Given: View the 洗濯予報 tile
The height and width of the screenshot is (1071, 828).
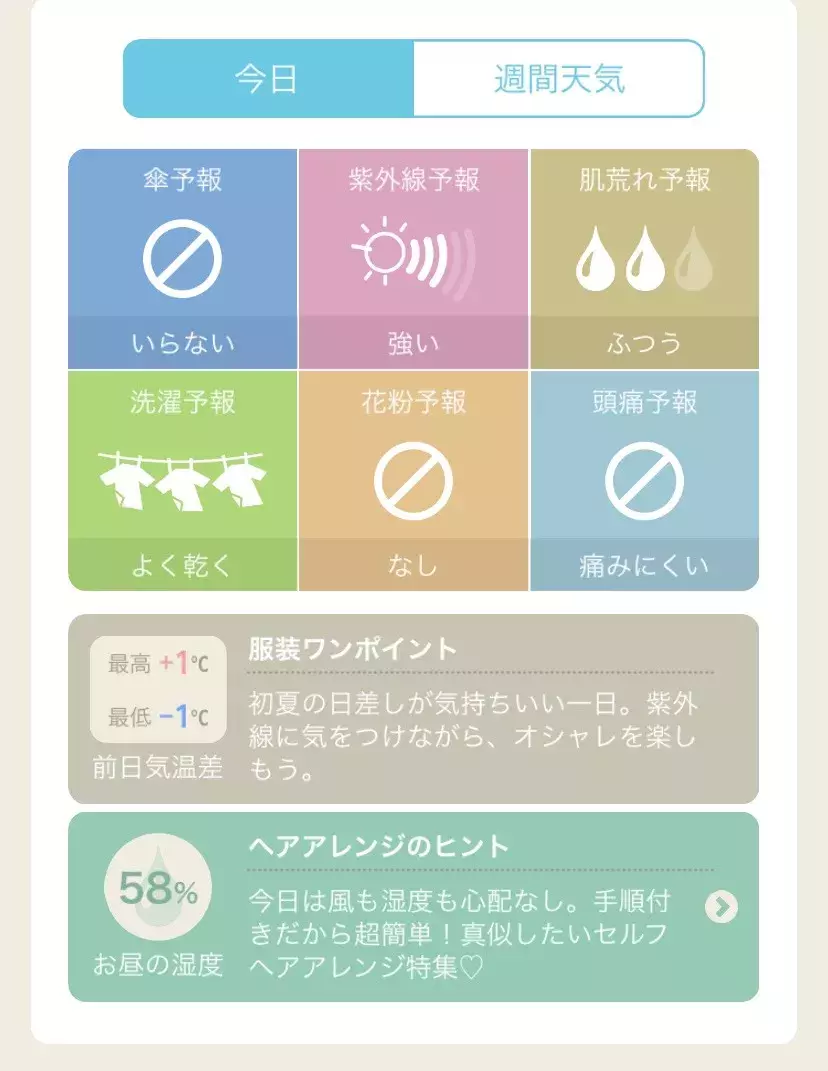Looking at the screenshot, I should 183,481.
